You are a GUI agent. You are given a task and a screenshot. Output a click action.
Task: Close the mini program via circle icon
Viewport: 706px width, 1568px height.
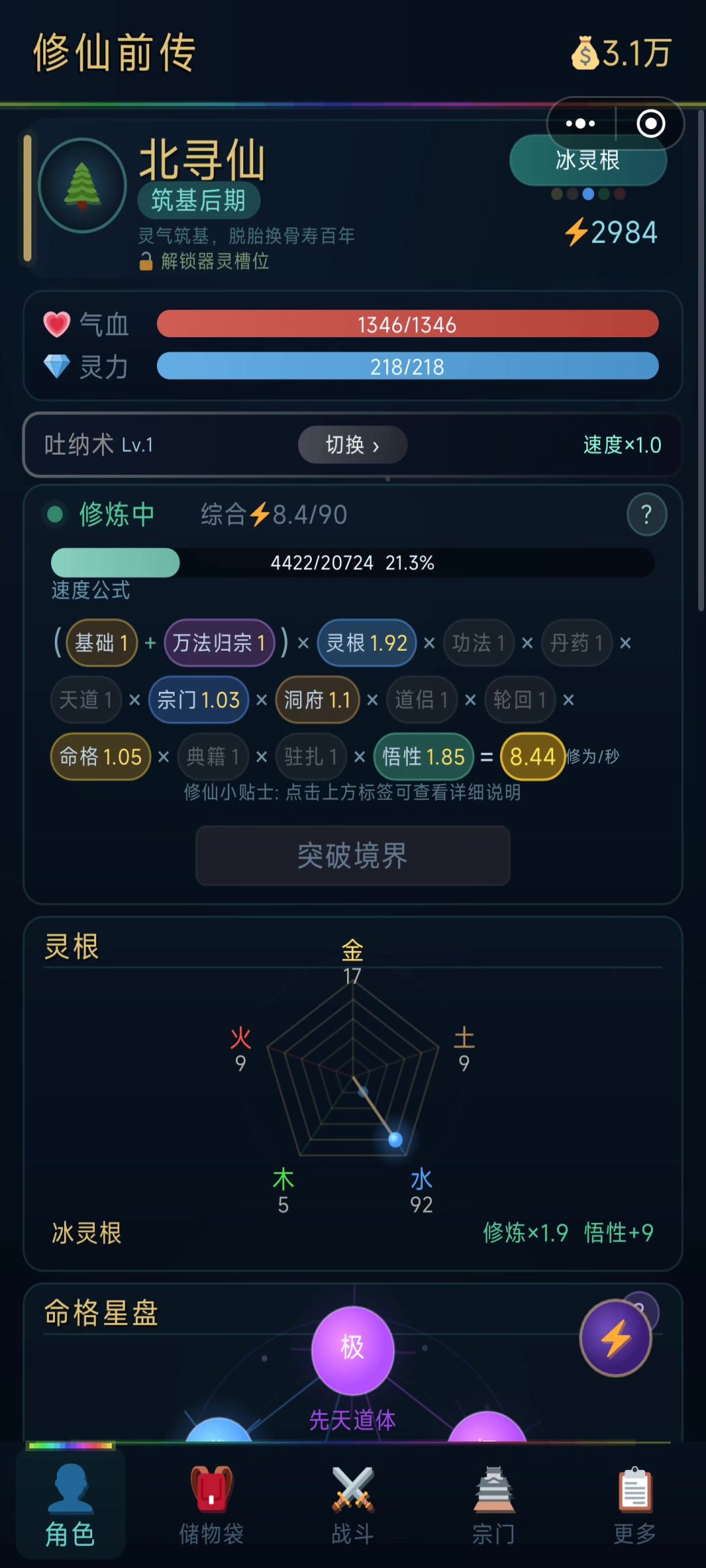(x=650, y=123)
